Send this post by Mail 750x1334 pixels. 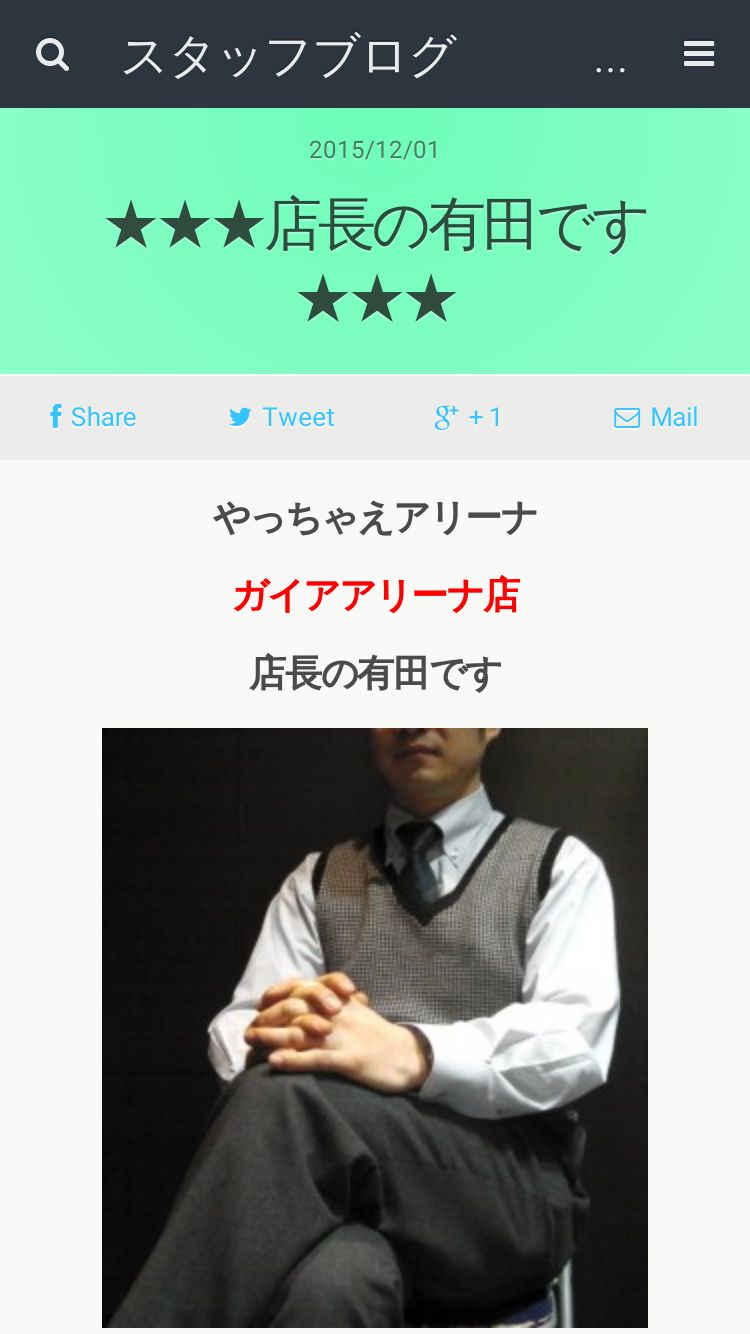[x=656, y=417]
